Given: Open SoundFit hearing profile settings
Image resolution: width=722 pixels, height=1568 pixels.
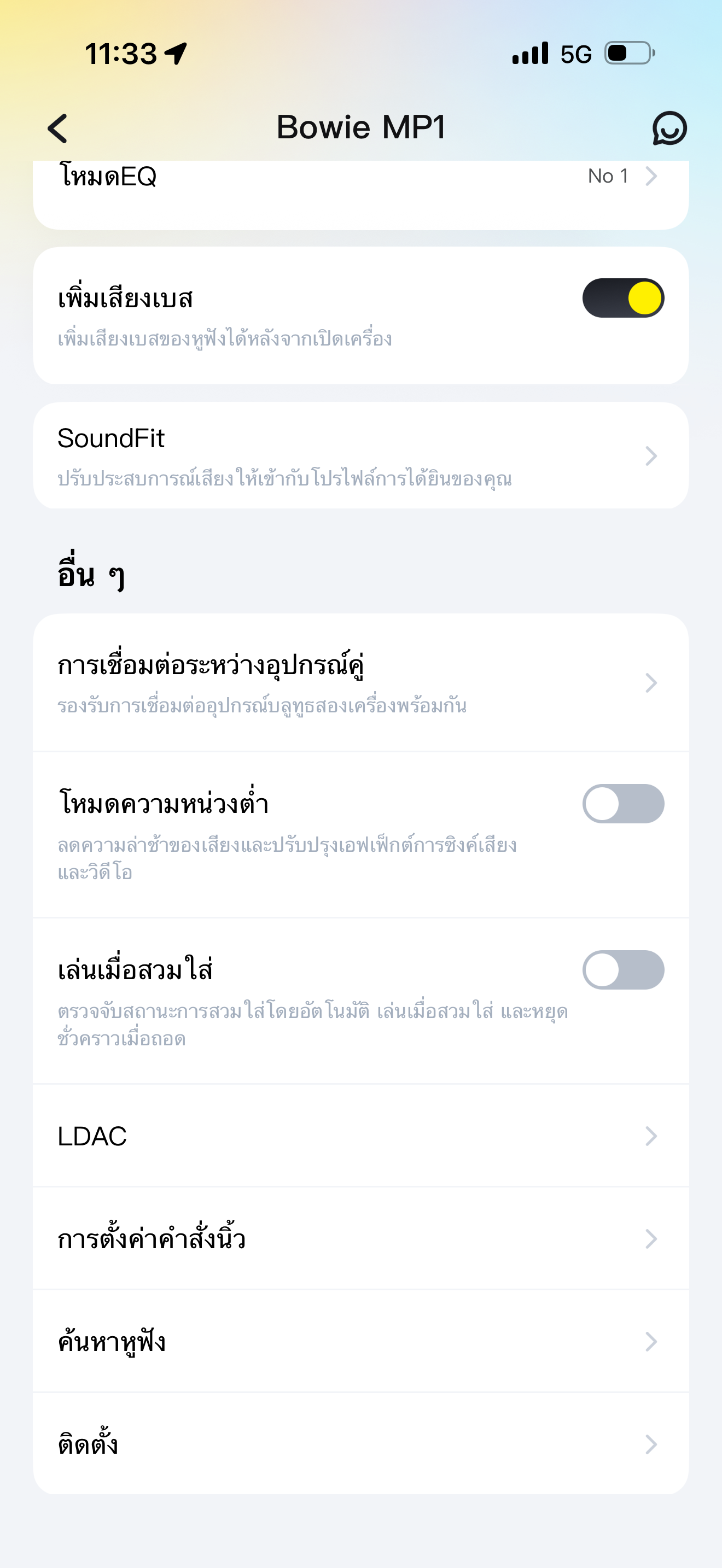Looking at the screenshot, I should tap(360, 455).
